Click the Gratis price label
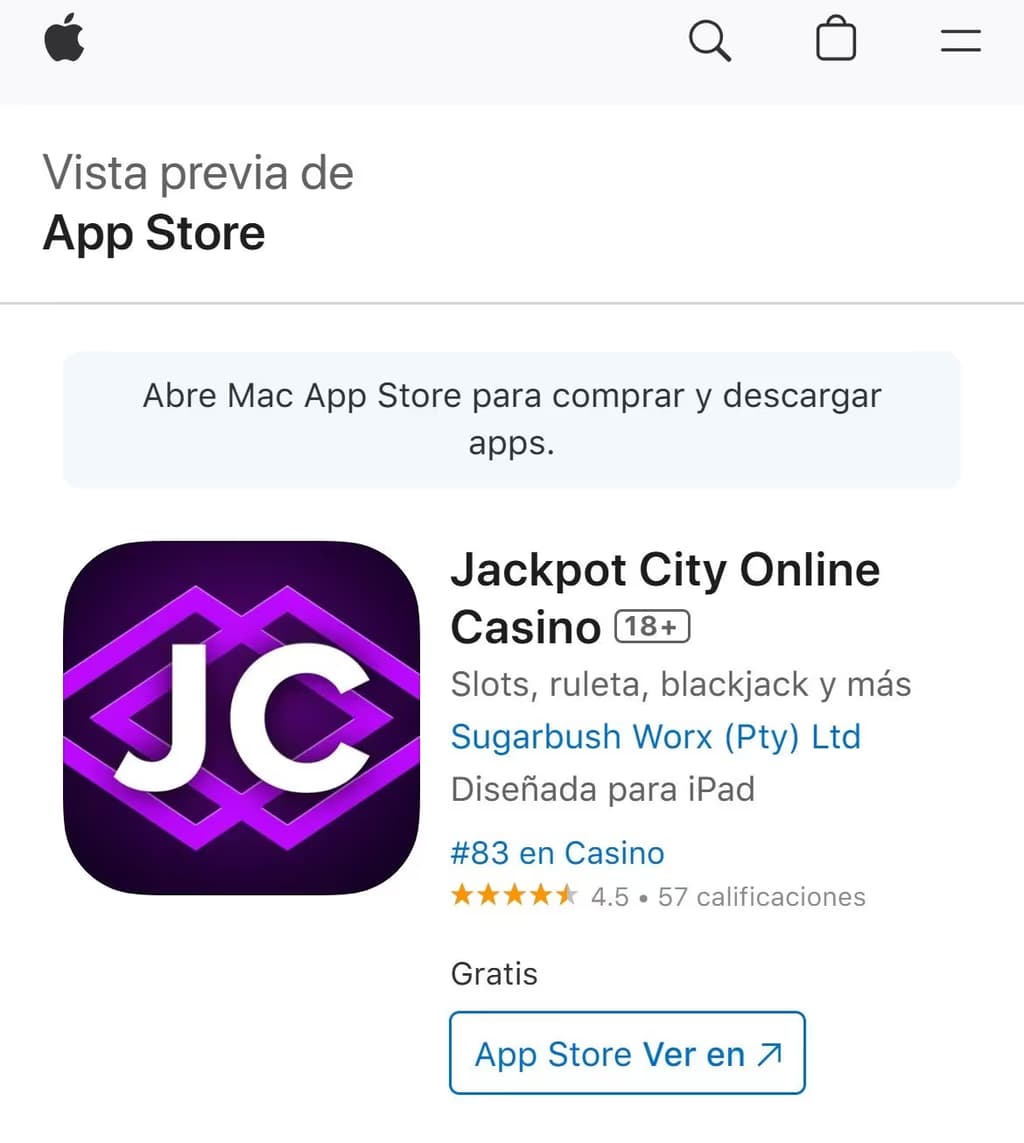 (494, 973)
